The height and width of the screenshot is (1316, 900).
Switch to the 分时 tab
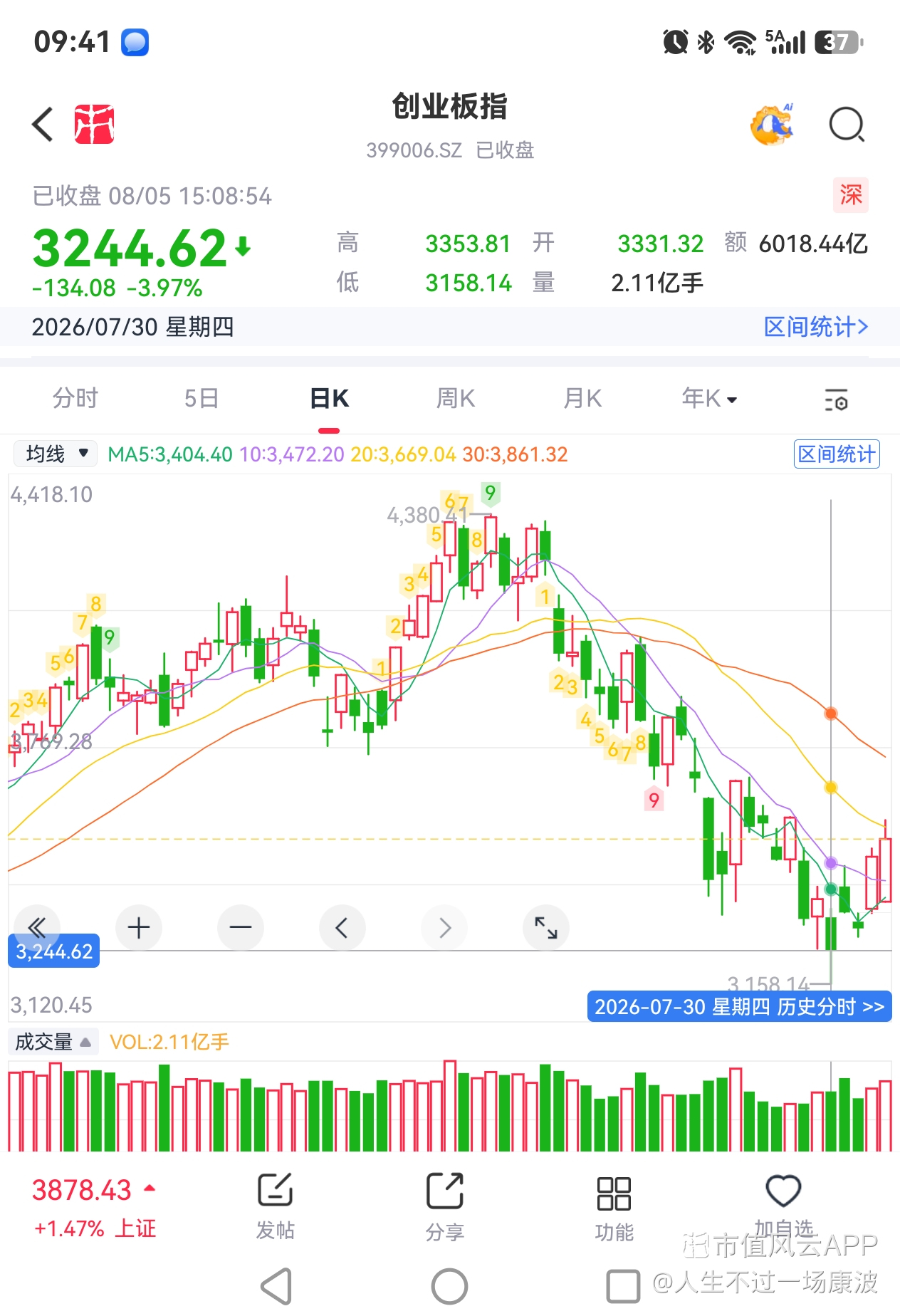(75, 398)
